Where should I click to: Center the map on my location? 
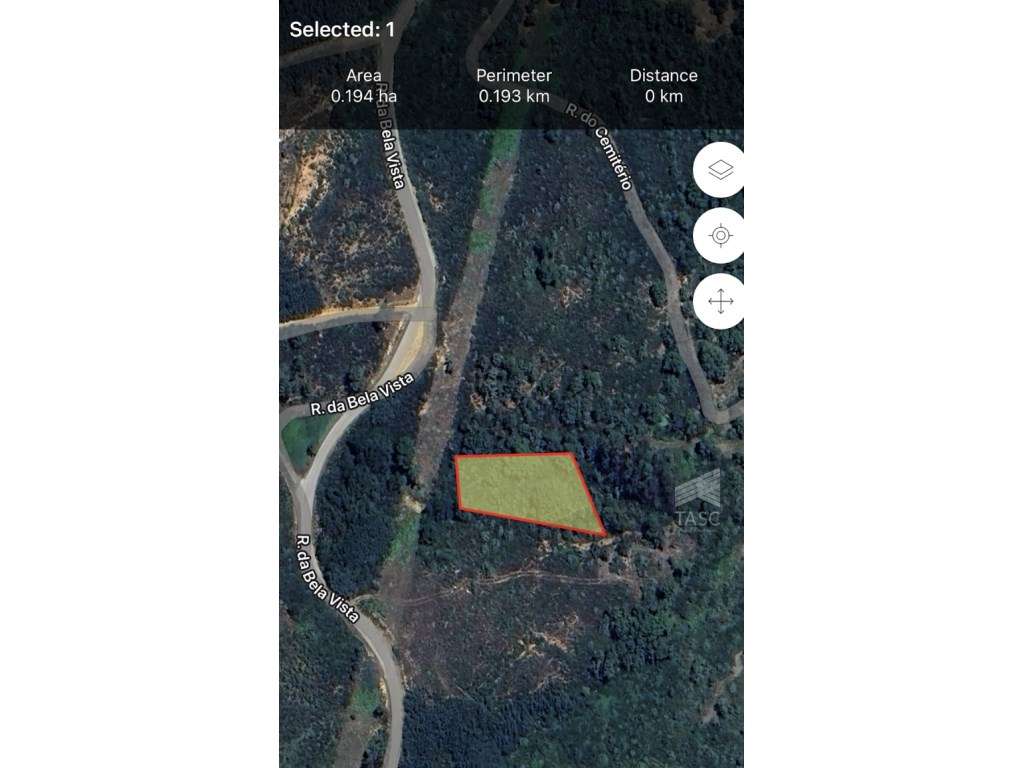tap(720, 236)
